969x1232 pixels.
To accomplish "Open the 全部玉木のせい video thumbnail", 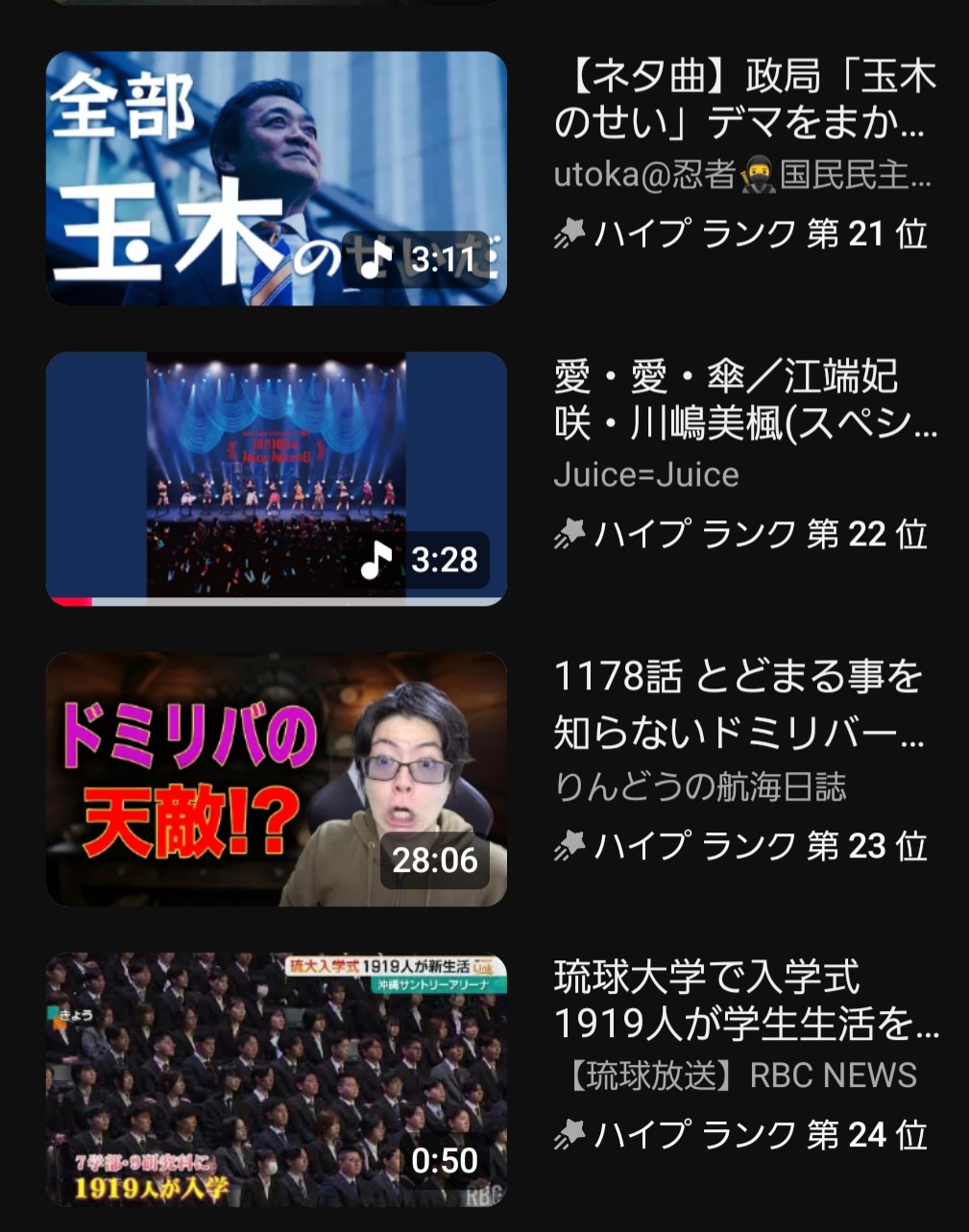I will (276, 179).
